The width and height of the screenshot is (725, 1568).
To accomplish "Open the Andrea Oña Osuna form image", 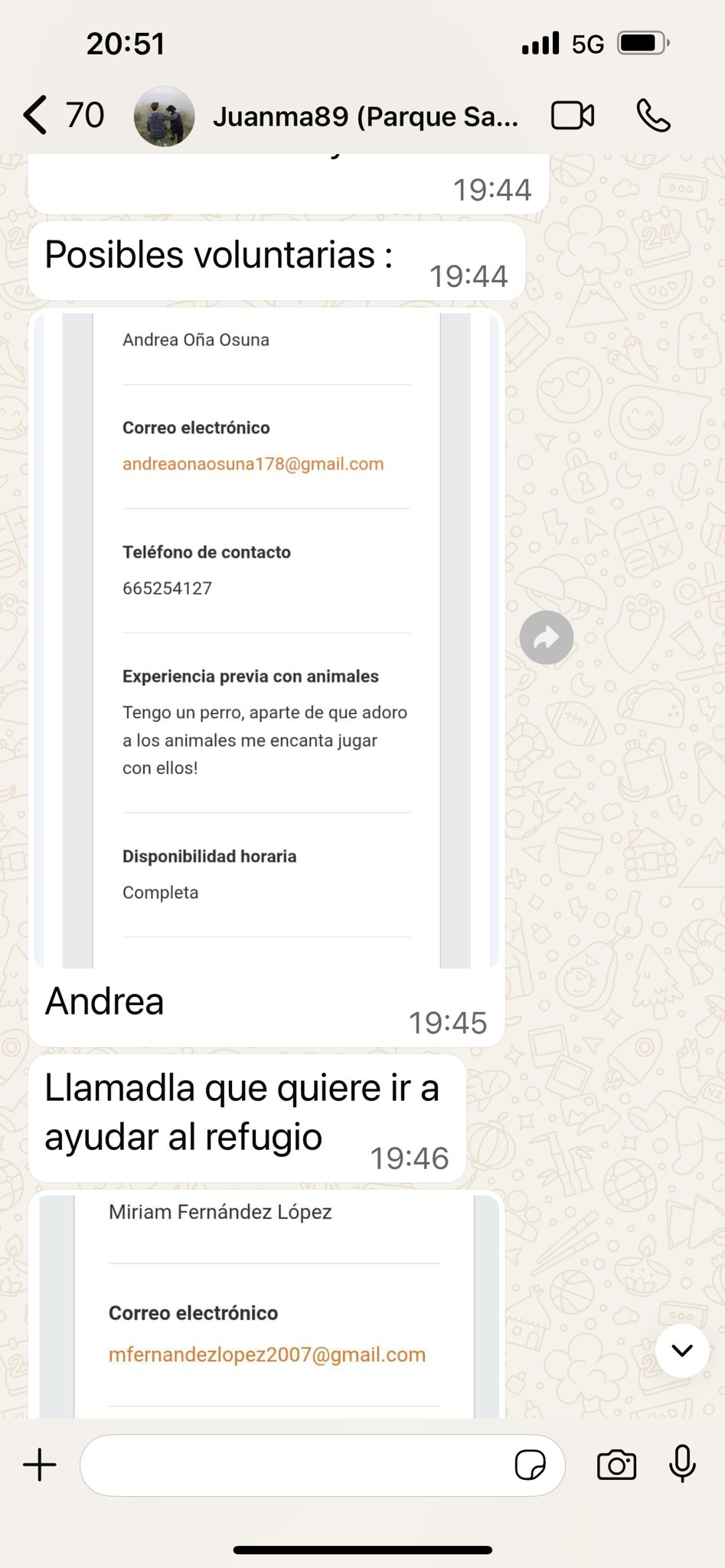I will tap(266, 639).
